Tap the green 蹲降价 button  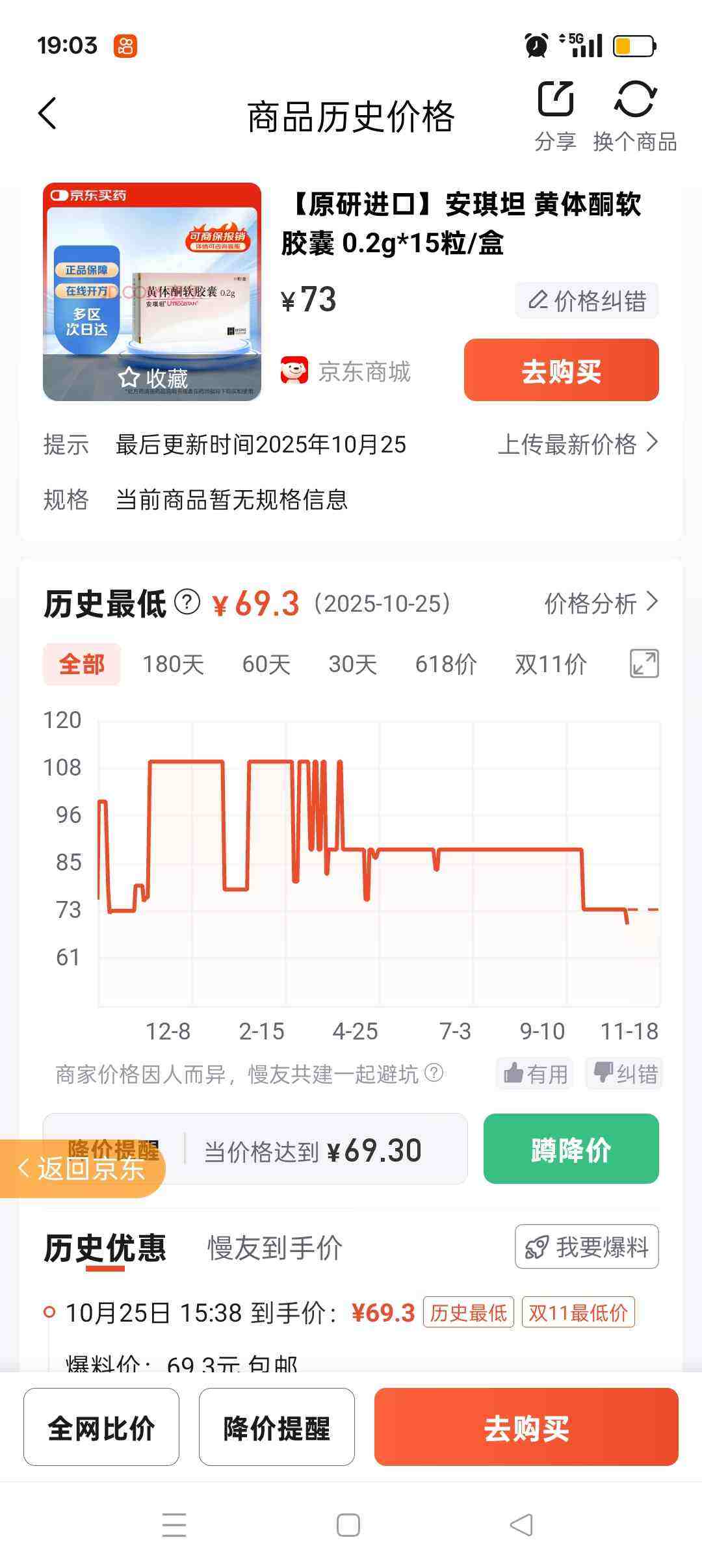[x=571, y=1149]
